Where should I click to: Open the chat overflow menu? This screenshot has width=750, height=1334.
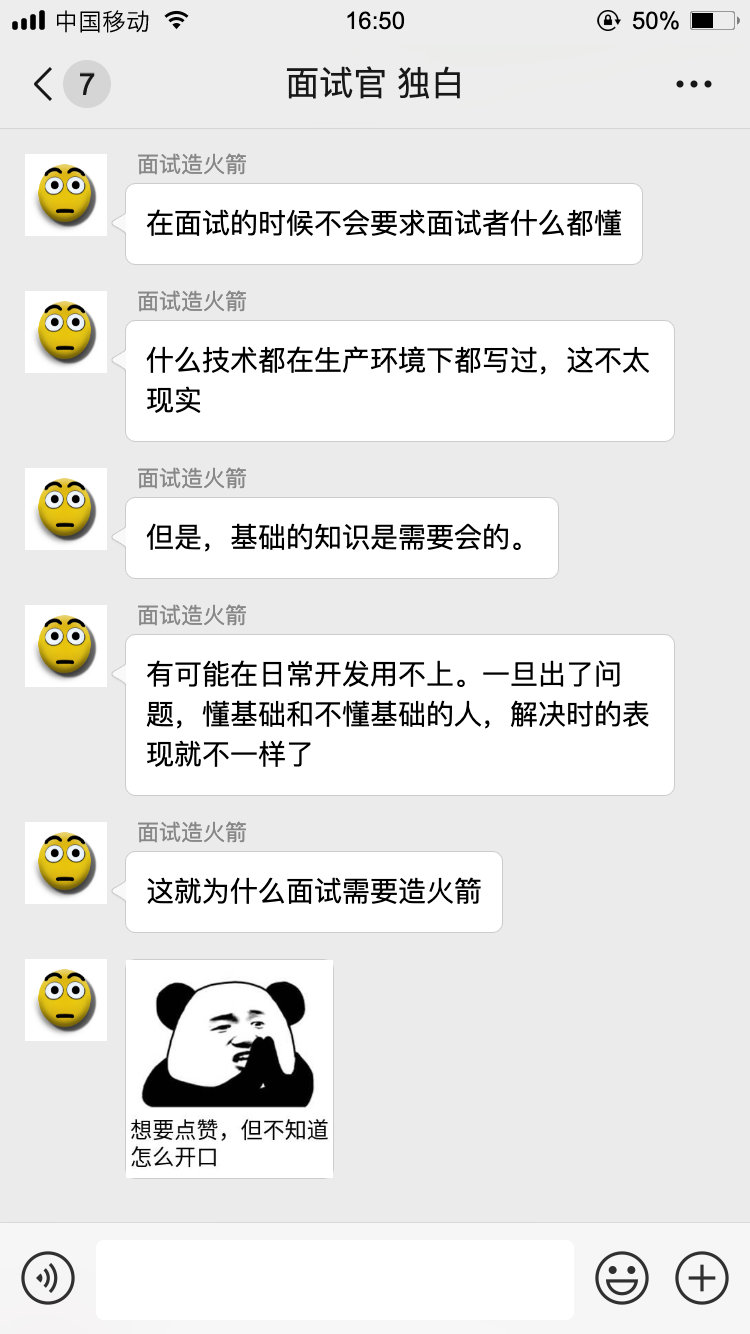(693, 84)
